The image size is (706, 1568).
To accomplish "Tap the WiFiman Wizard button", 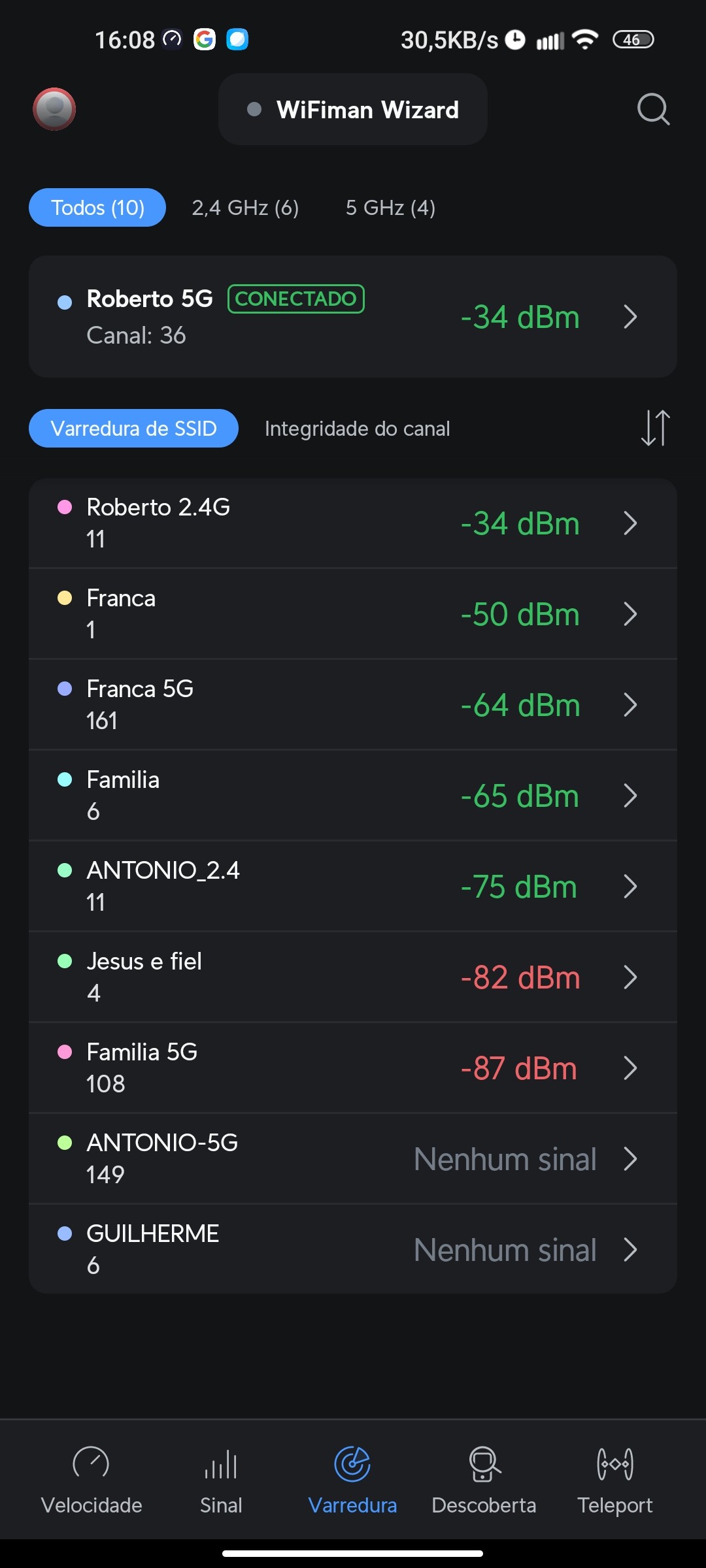I will click(x=353, y=109).
